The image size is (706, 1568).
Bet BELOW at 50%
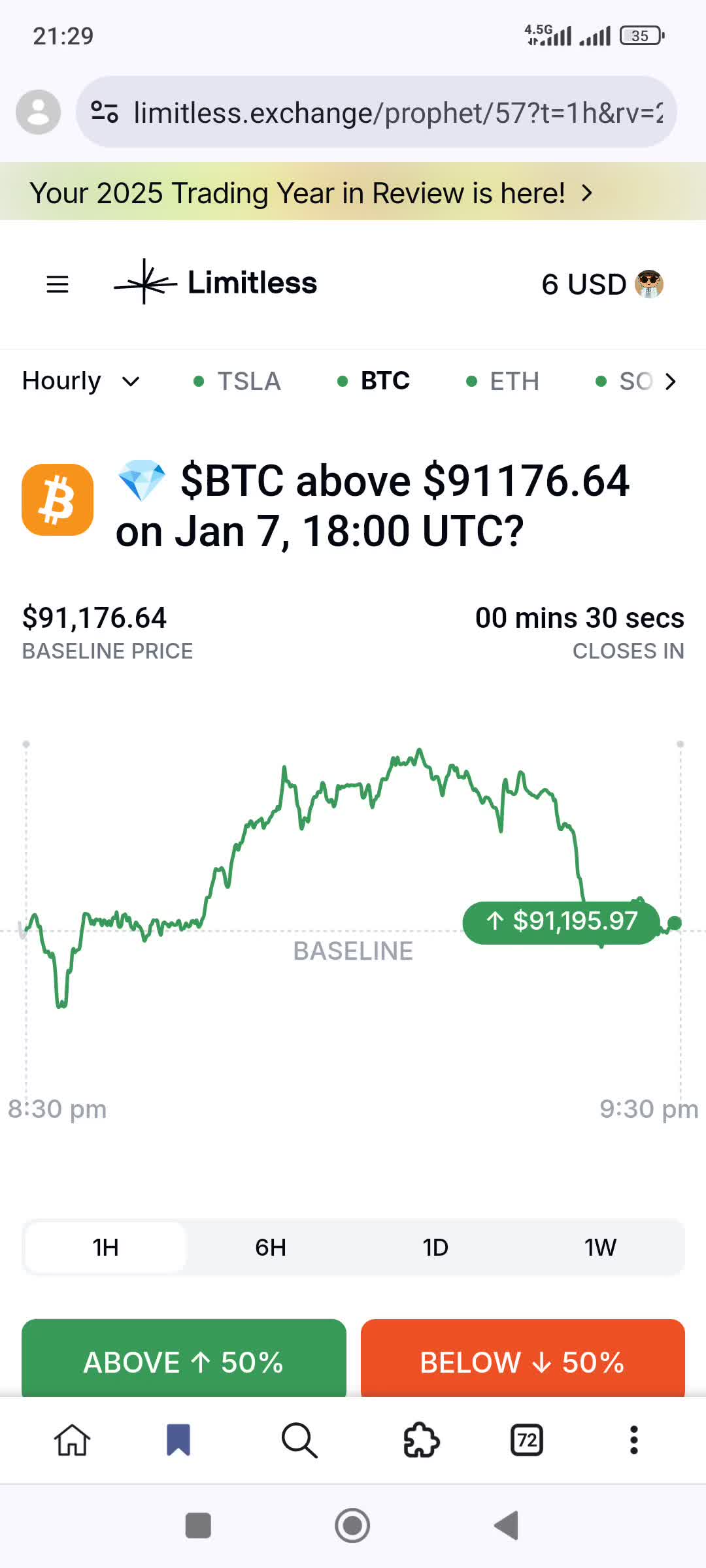(x=522, y=1361)
